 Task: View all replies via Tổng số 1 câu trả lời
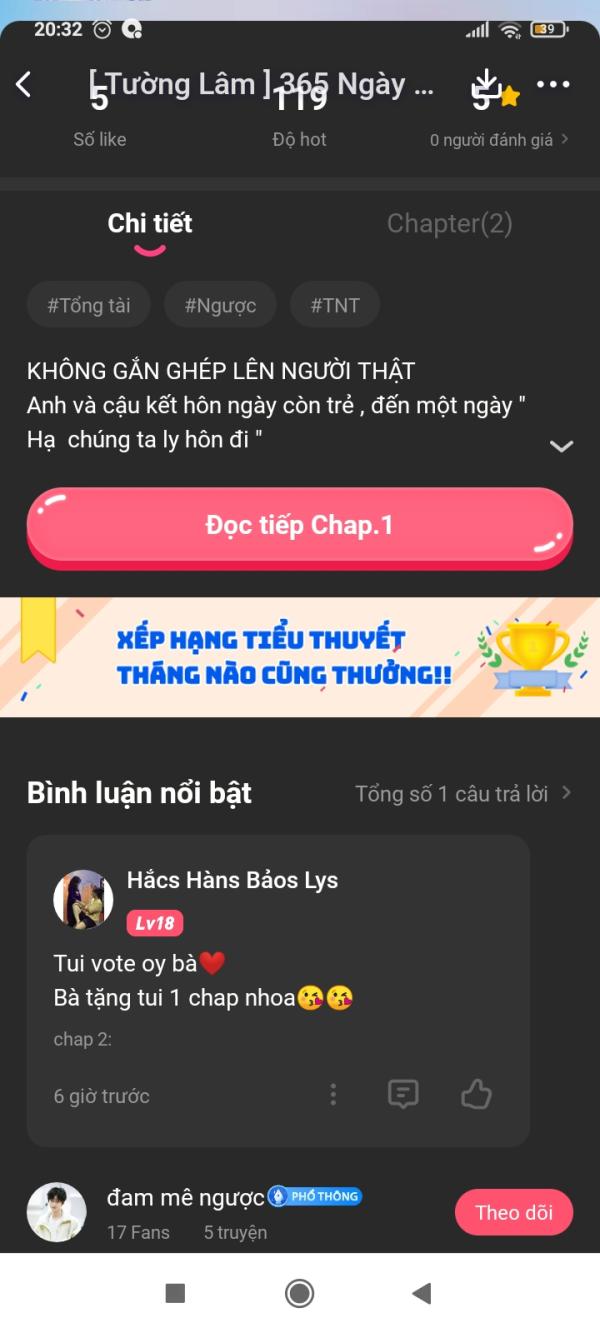[463, 794]
